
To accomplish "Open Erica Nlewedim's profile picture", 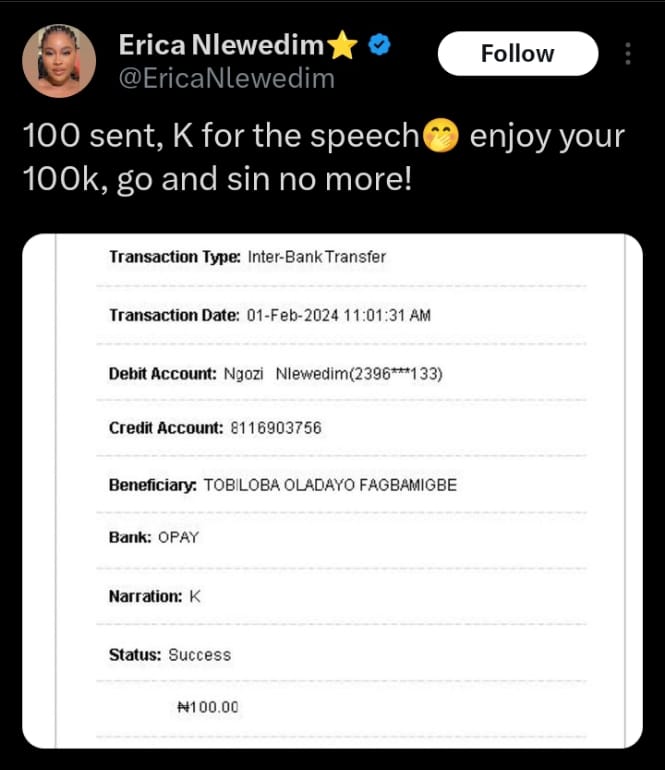I will 59,60.
